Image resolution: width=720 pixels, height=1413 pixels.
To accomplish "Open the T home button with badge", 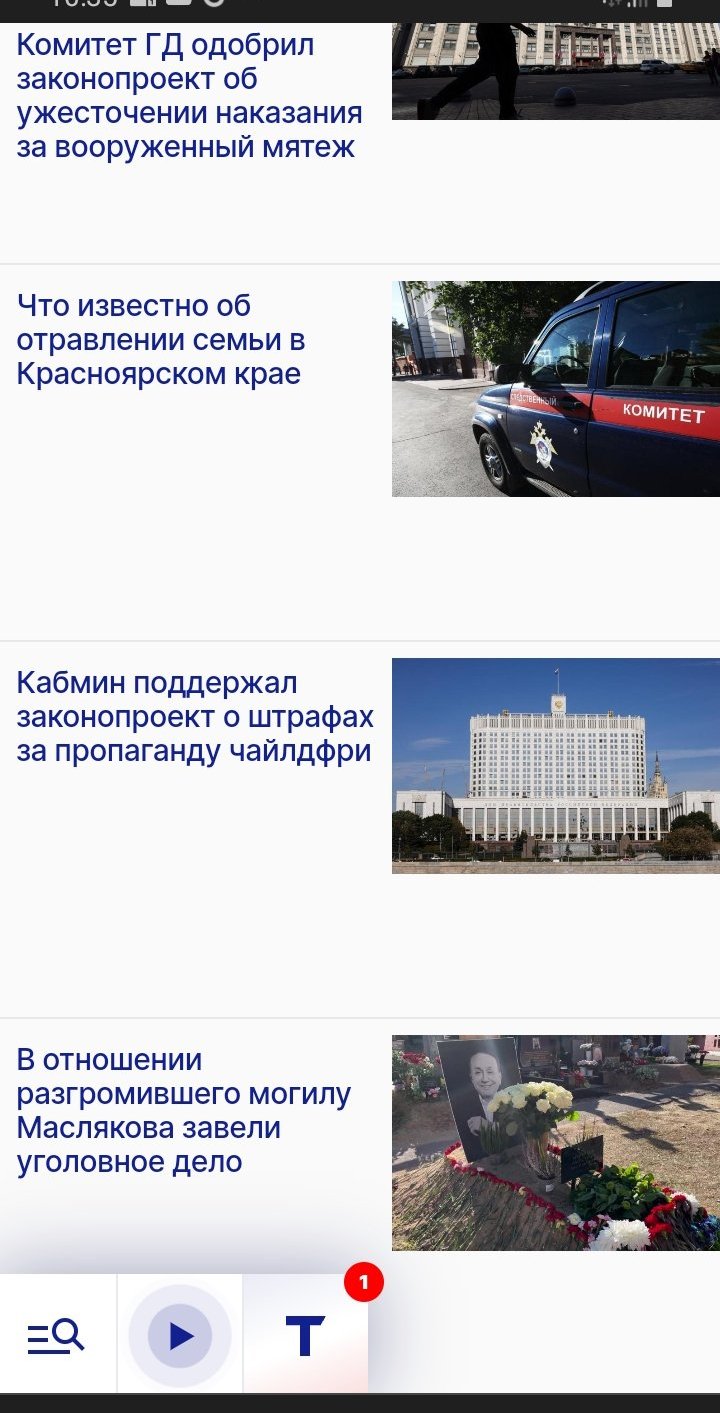I will point(305,1336).
